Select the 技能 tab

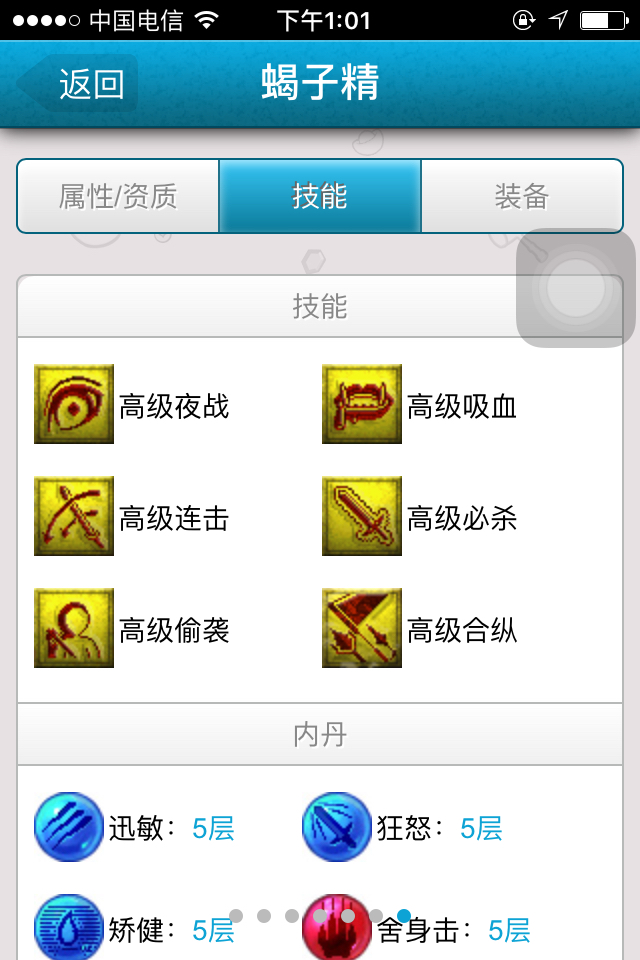point(320,196)
